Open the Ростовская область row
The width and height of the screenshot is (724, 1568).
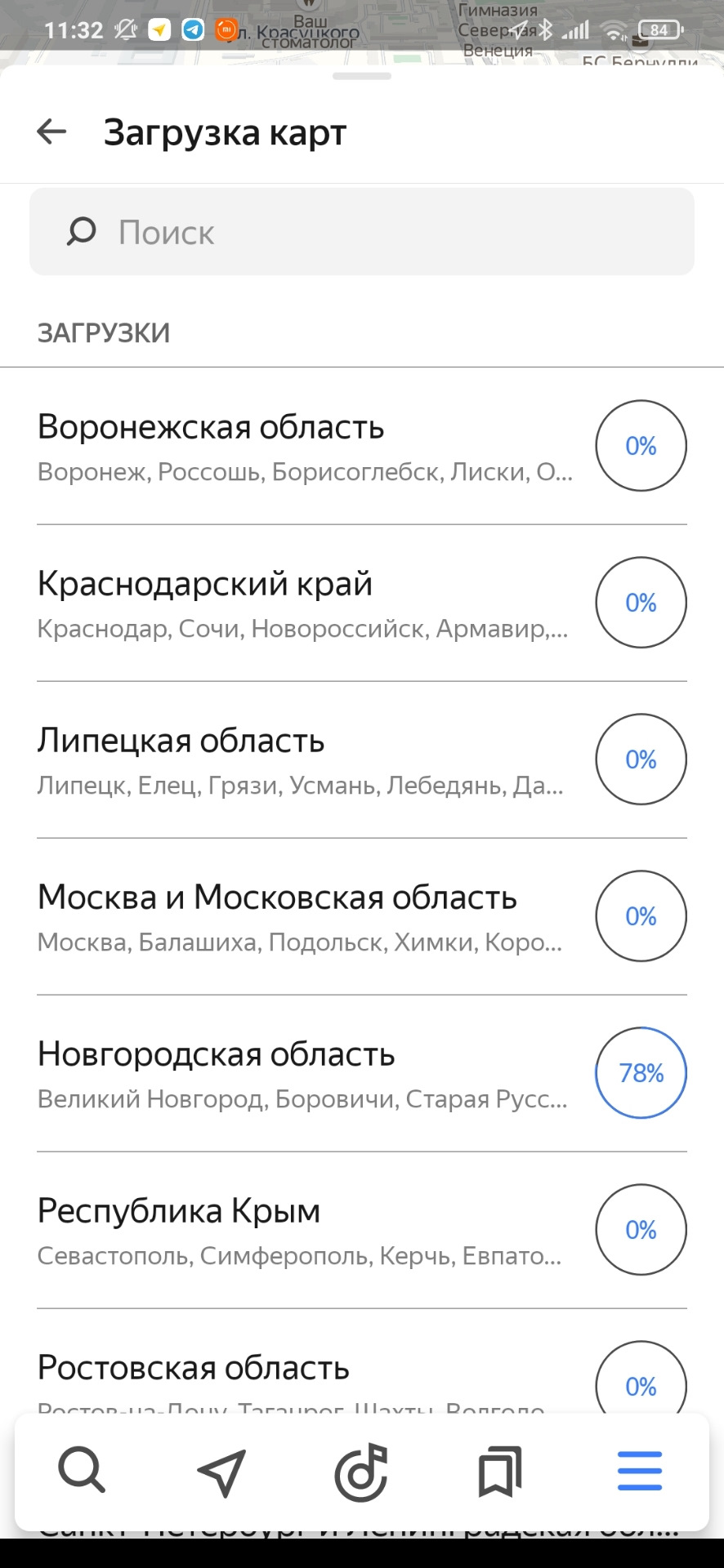(302, 1372)
